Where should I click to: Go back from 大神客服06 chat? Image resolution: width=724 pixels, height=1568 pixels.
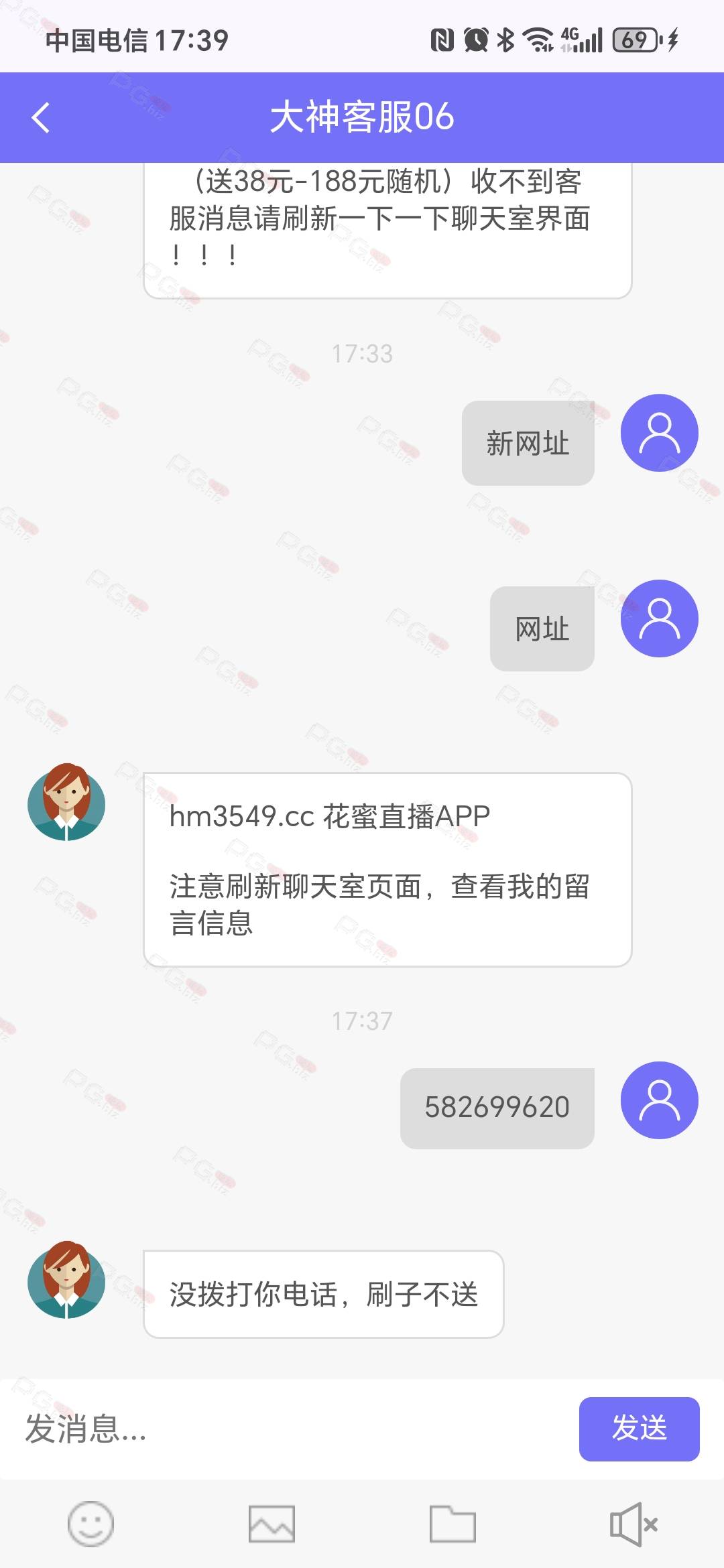pos(41,118)
